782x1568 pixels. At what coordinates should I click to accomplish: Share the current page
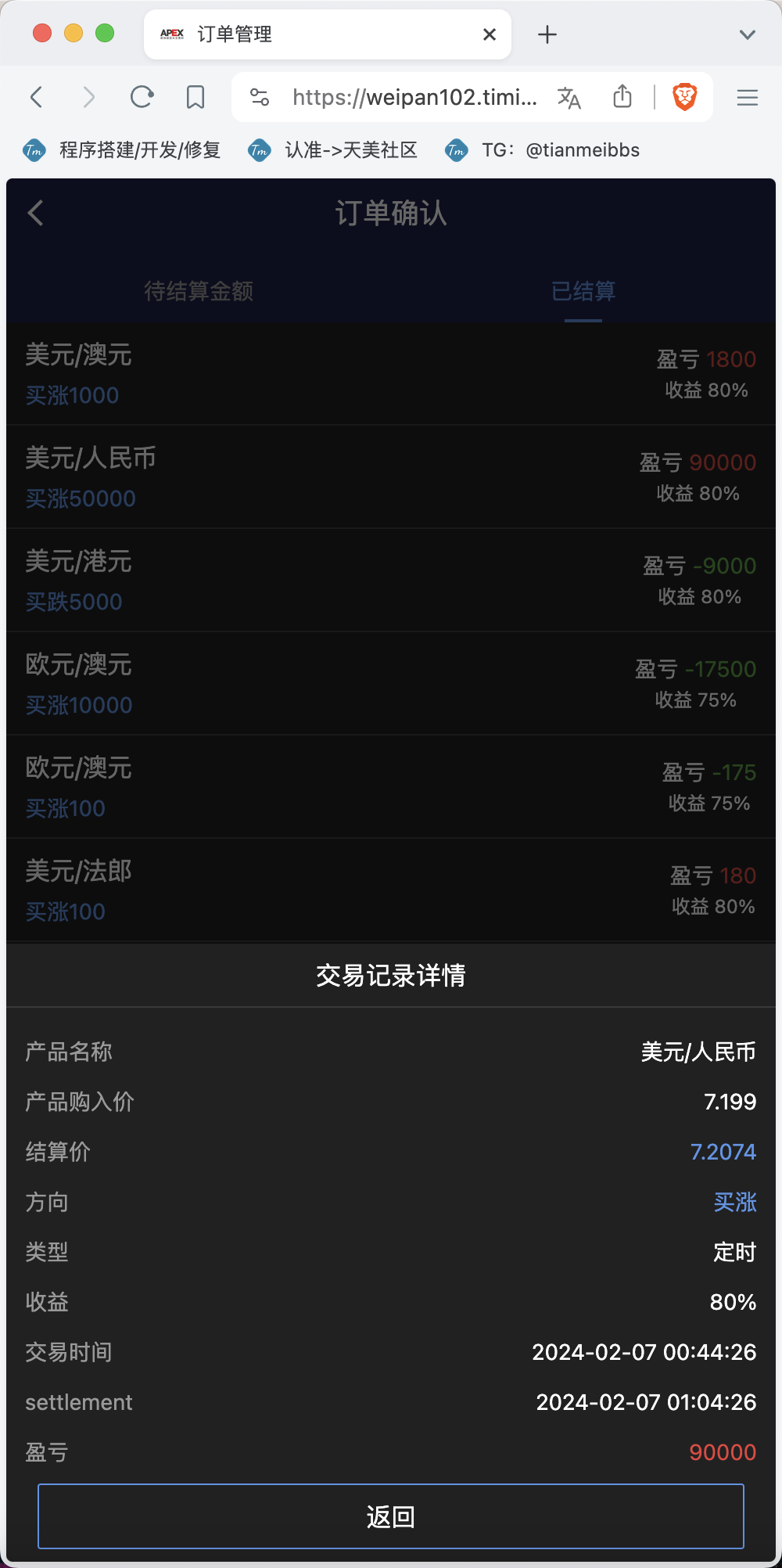coord(622,97)
